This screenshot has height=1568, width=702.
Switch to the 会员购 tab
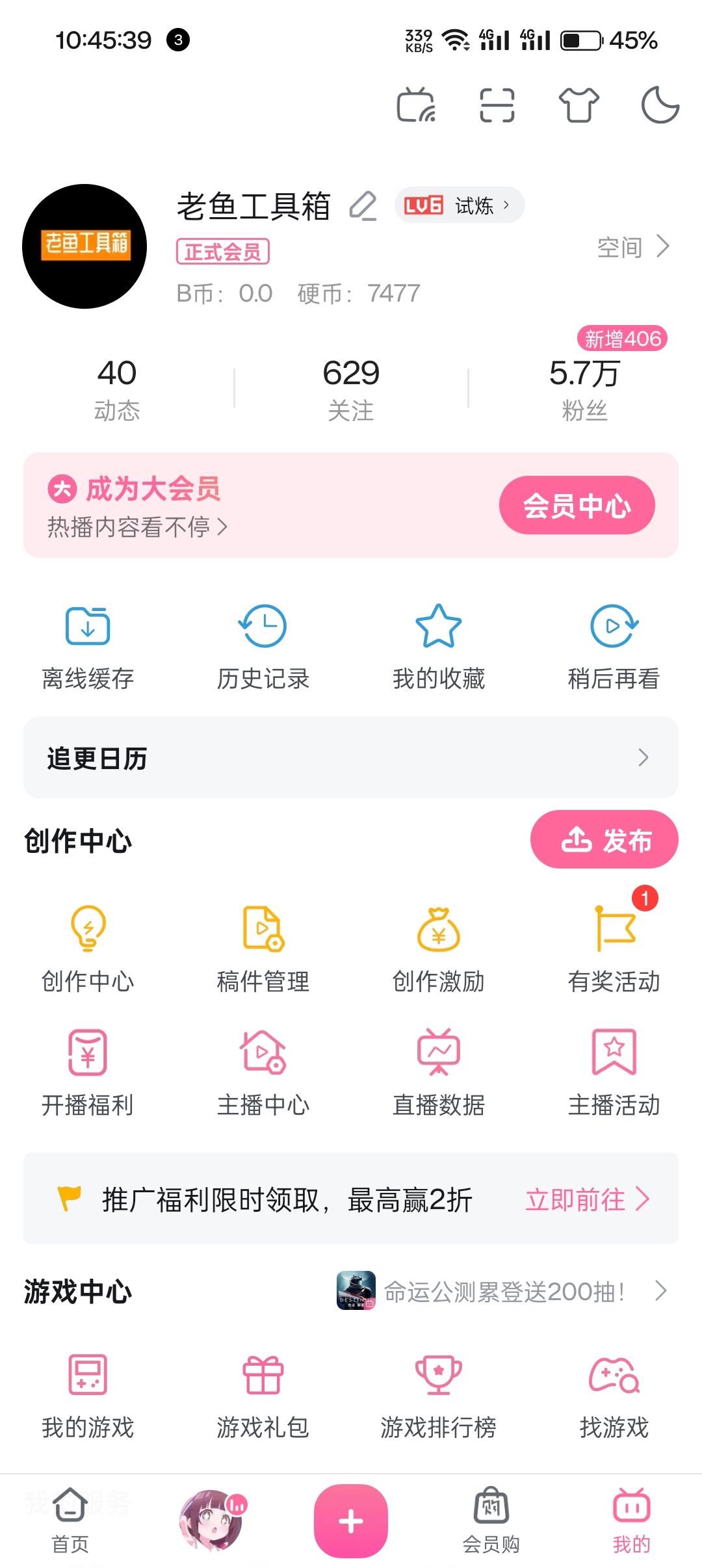pos(491,1520)
